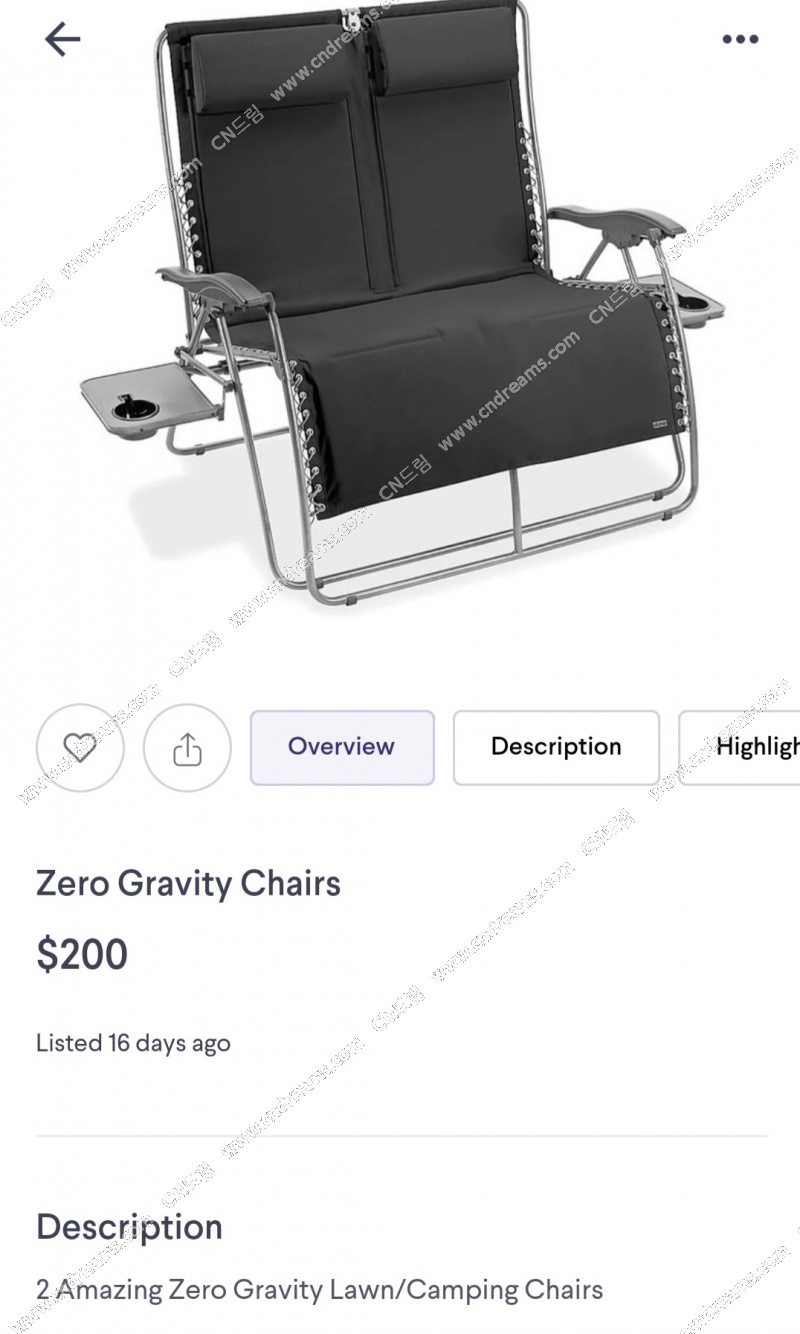Jump to the Highlights tab
The width and height of the screenshot is (800, 1334).
tap(745, 747)
